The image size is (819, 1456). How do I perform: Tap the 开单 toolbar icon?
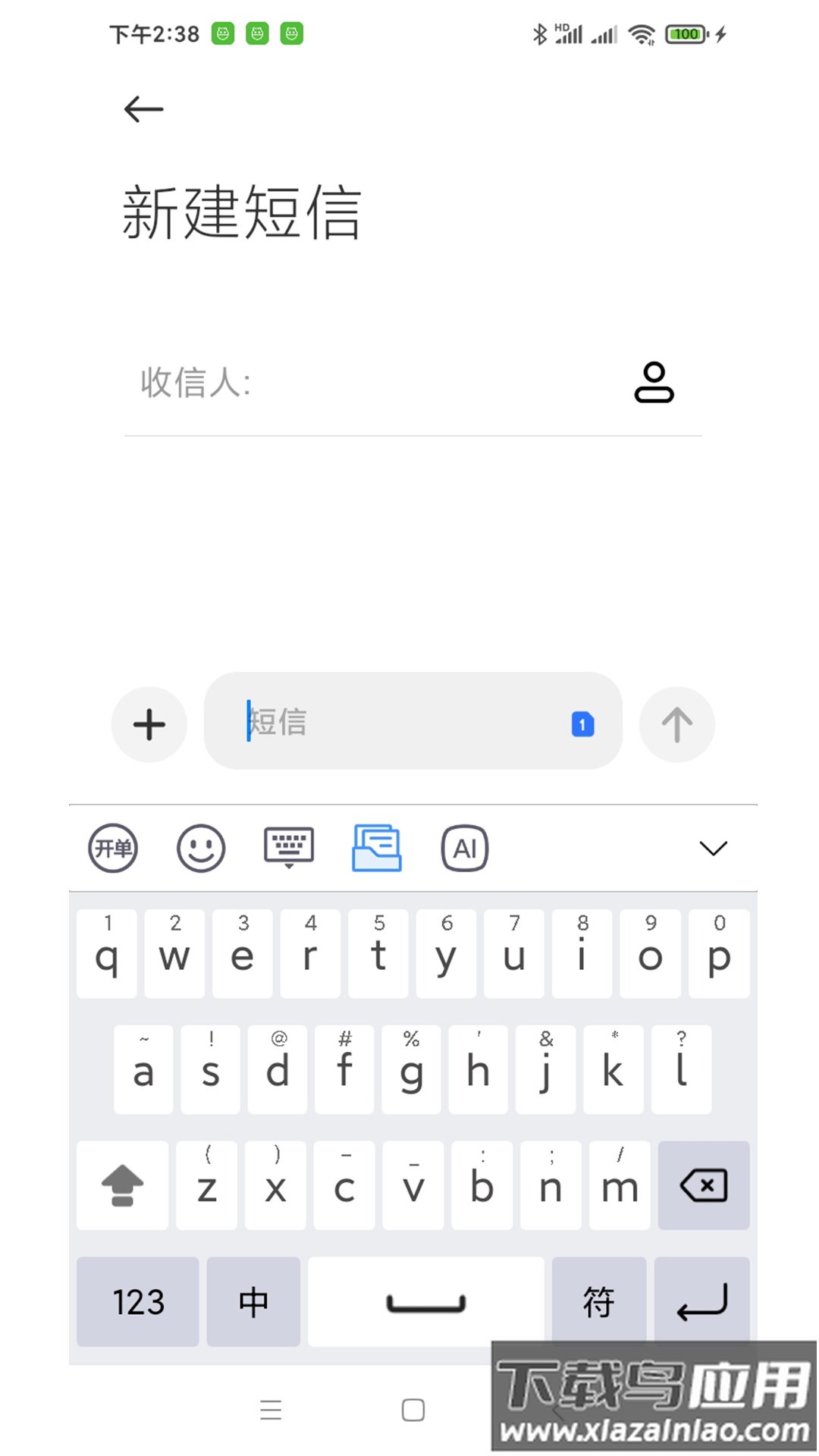coord(113,849)
